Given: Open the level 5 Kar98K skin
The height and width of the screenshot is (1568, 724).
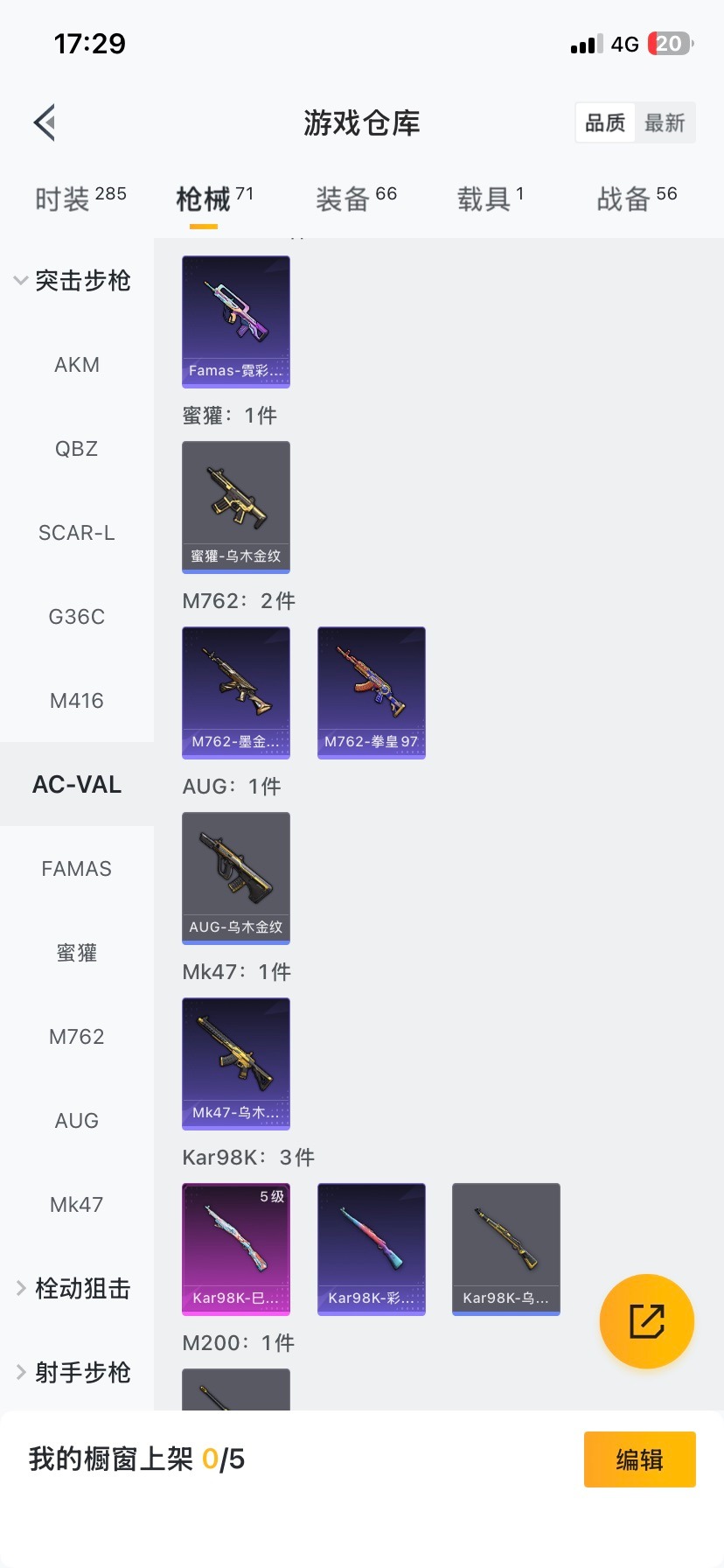Looking at the screenshot, I should [x=236, y=1249].
